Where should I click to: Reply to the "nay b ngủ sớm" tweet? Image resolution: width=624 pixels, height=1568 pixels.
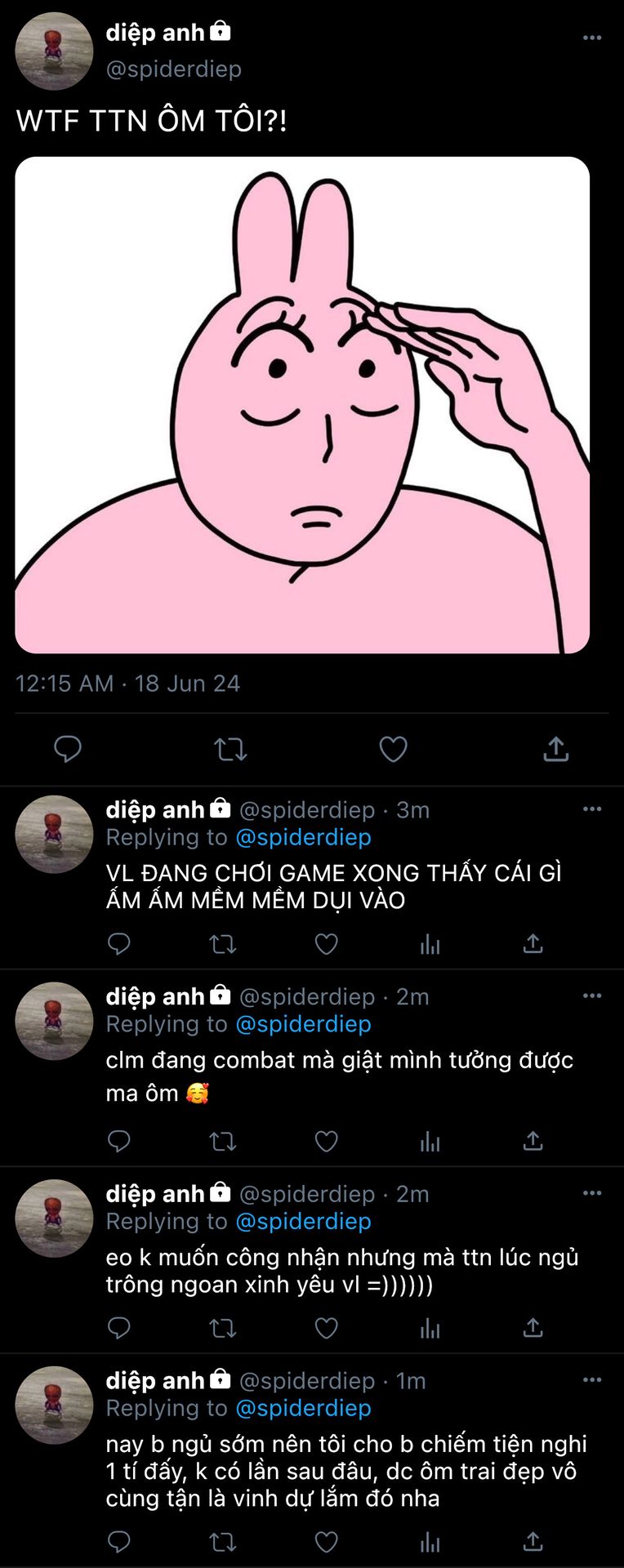(119, 1542)
